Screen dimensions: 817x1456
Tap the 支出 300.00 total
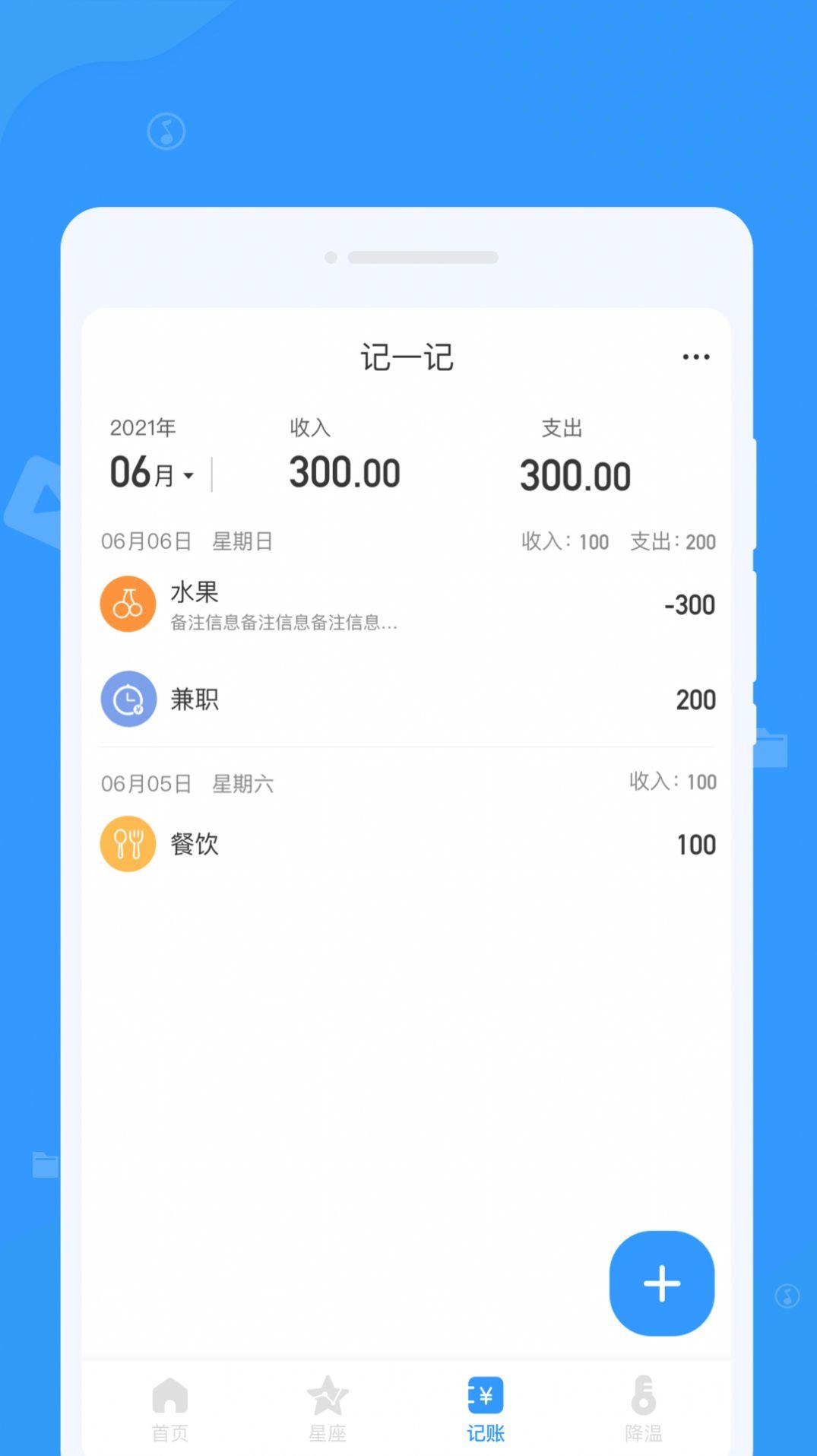575,474
